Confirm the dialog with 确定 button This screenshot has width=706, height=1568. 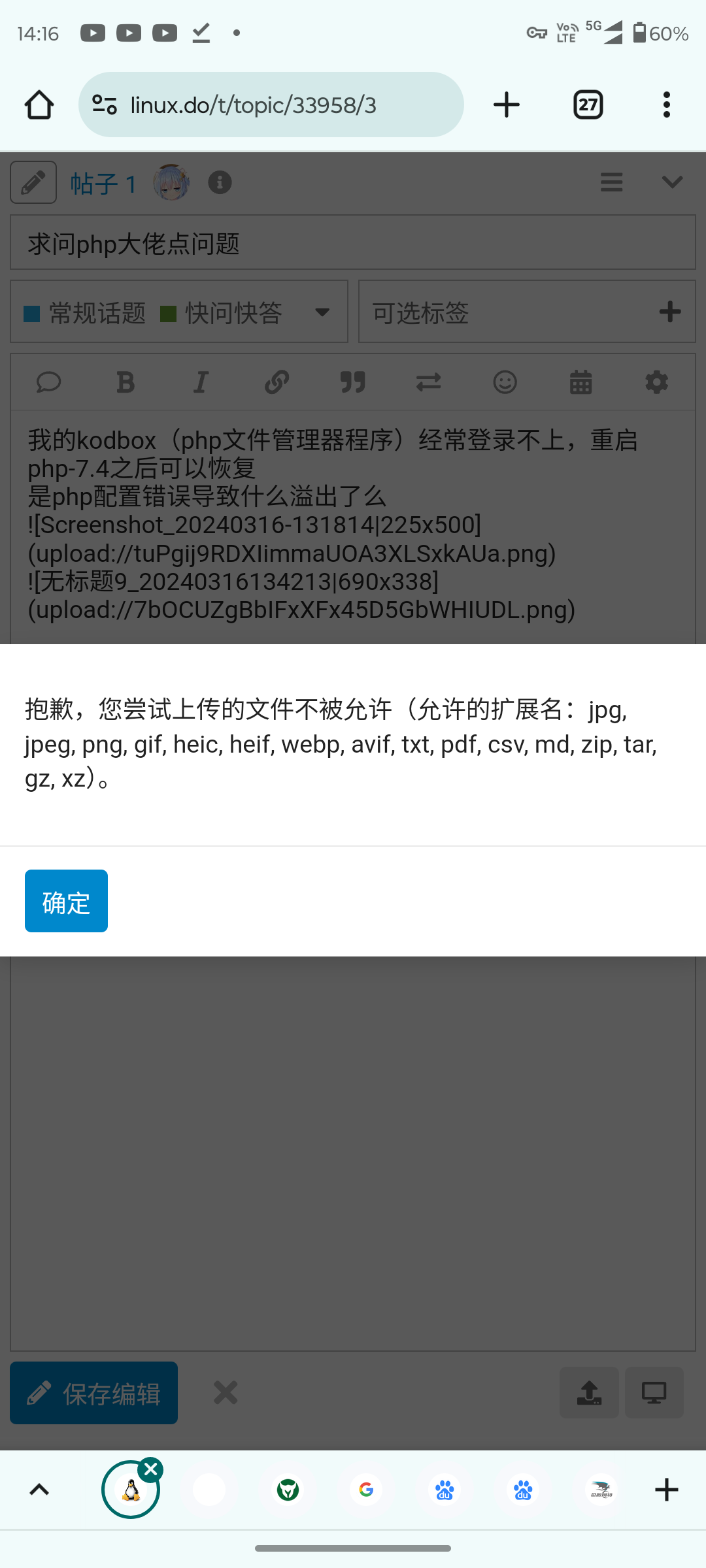(66, 901)
